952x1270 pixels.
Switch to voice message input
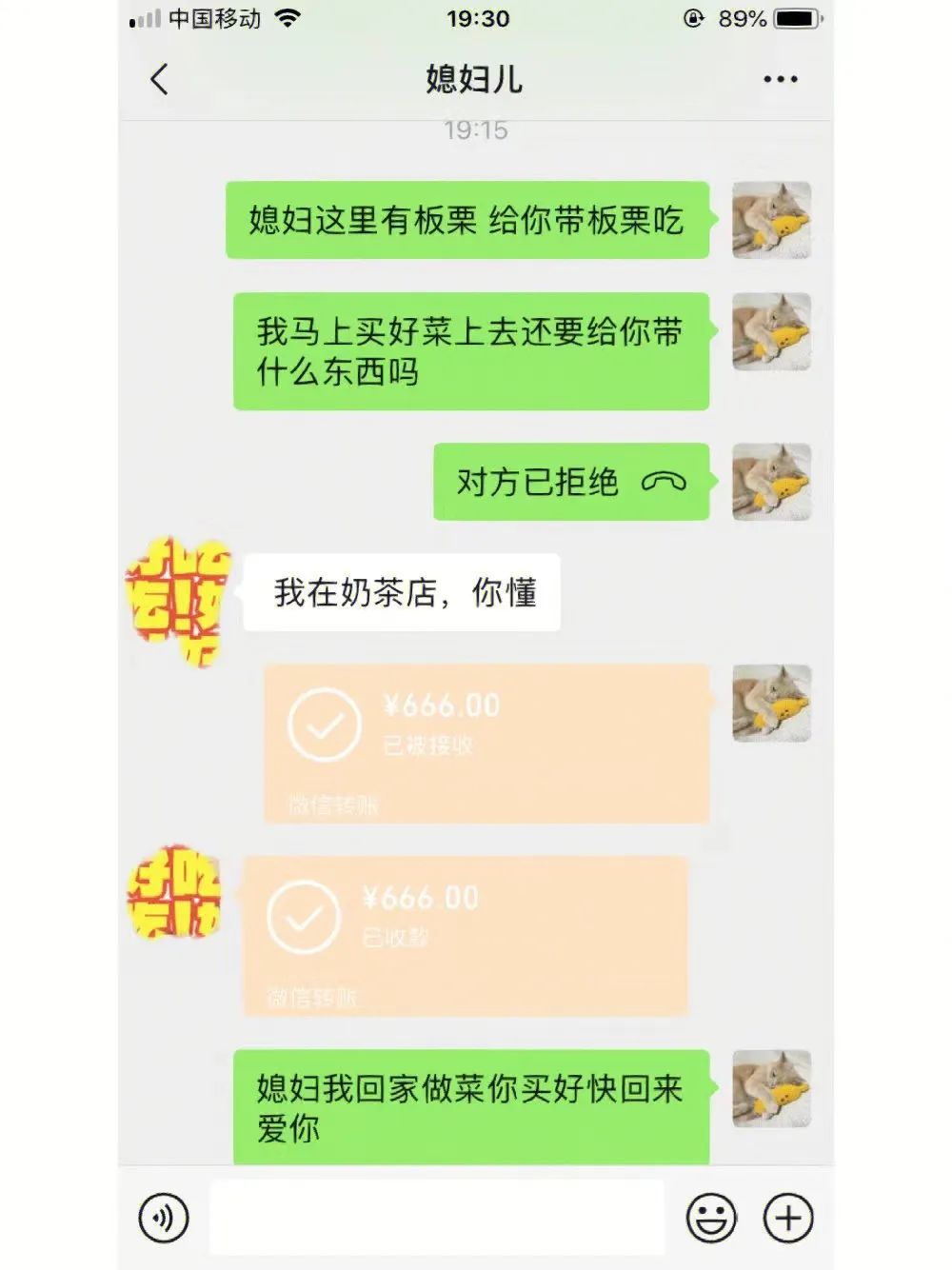pos(164,1218)
